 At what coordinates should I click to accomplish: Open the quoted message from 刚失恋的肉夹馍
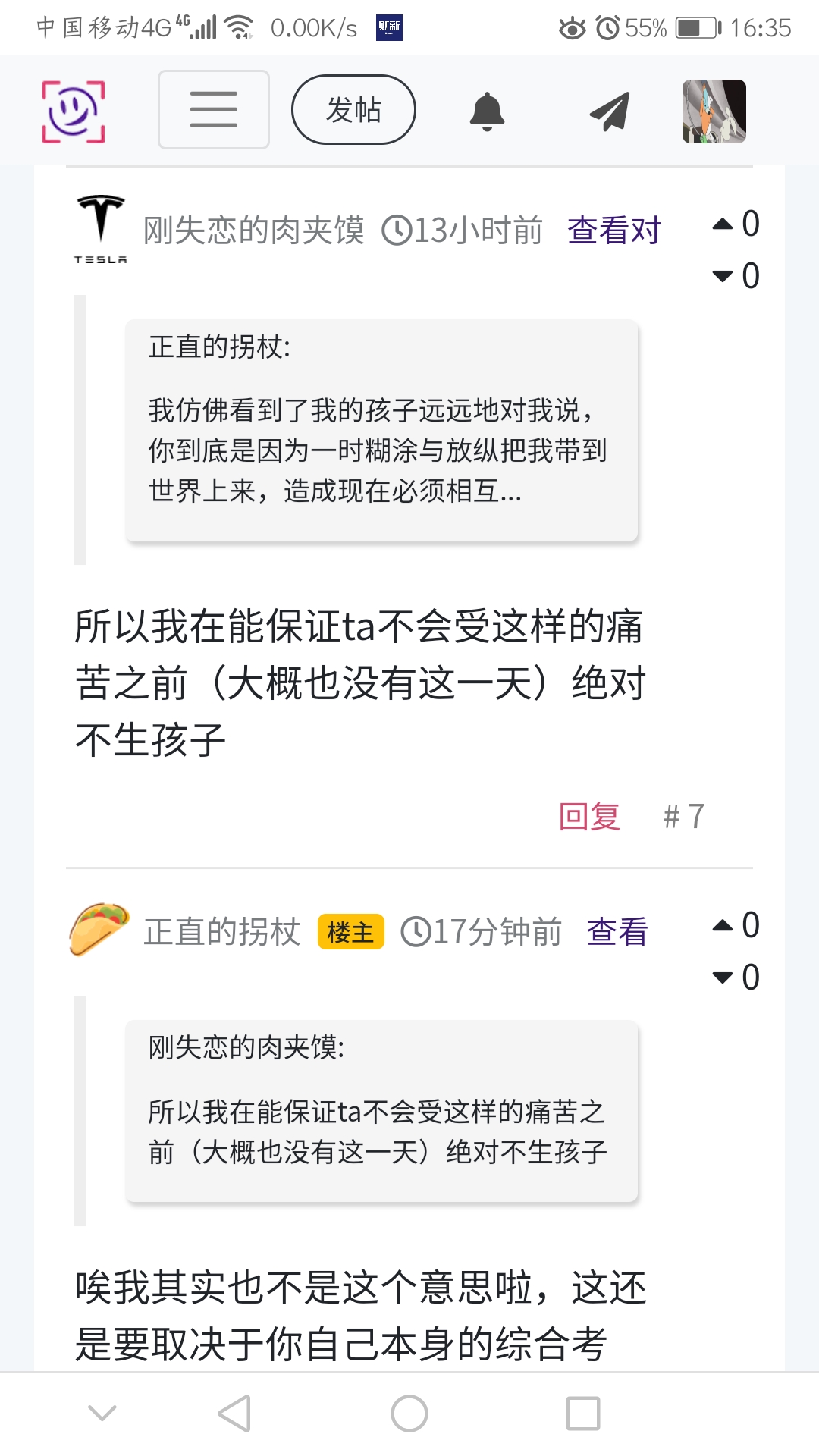[x=381, y=1111]
